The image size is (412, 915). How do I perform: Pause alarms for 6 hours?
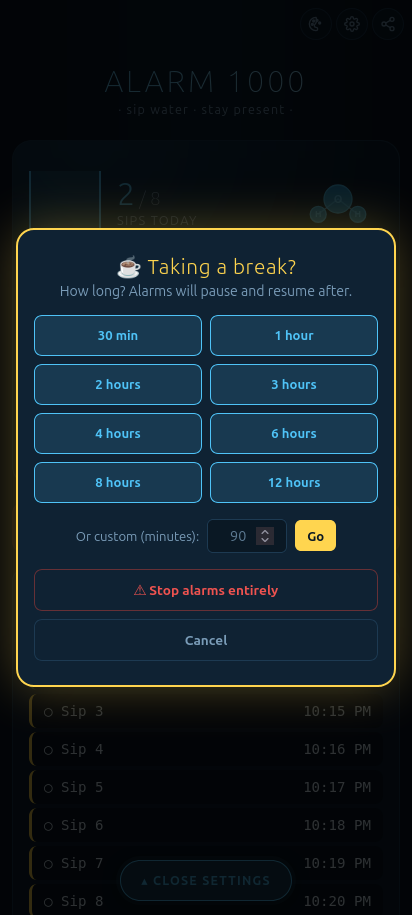pos(294,434)
